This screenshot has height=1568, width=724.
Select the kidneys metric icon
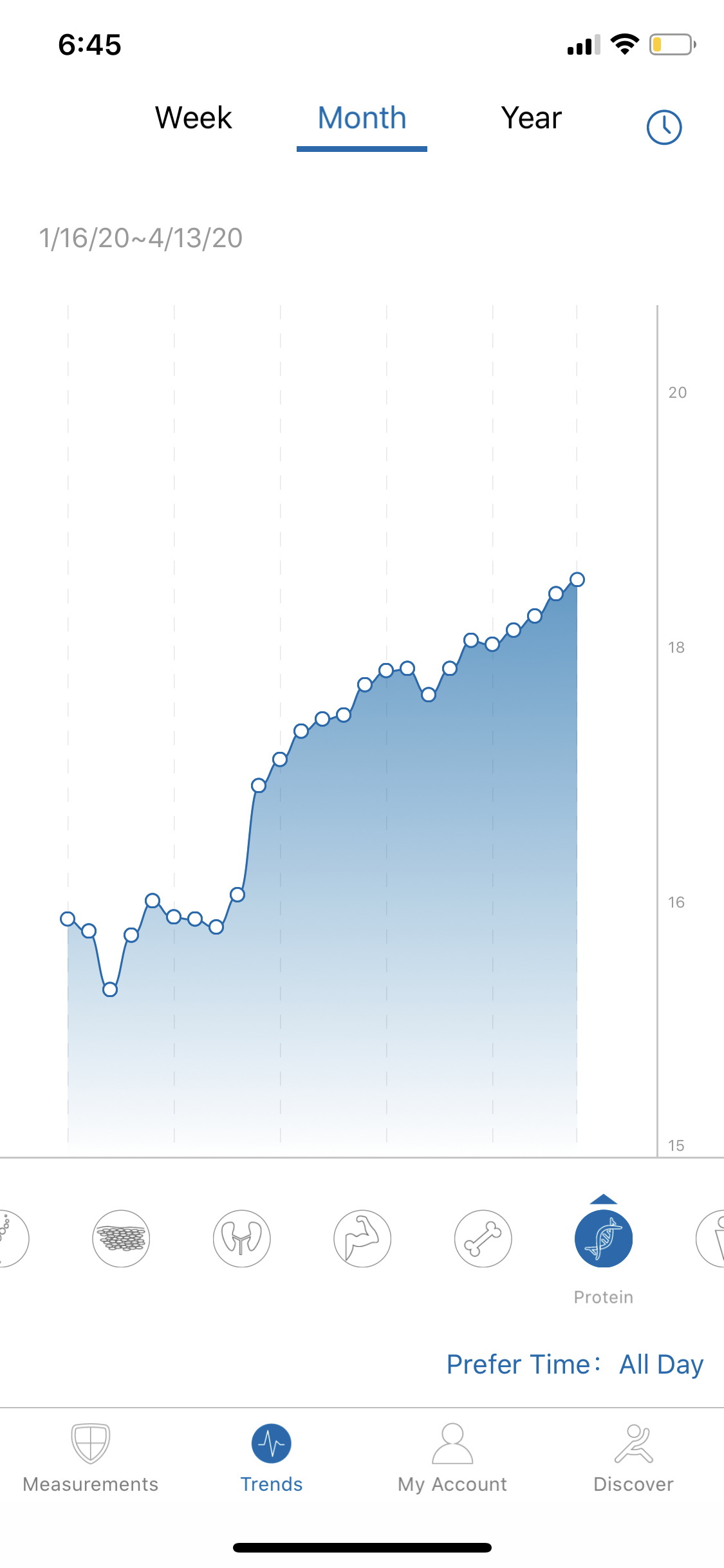pyautogui.click(x=242, y=1238)
